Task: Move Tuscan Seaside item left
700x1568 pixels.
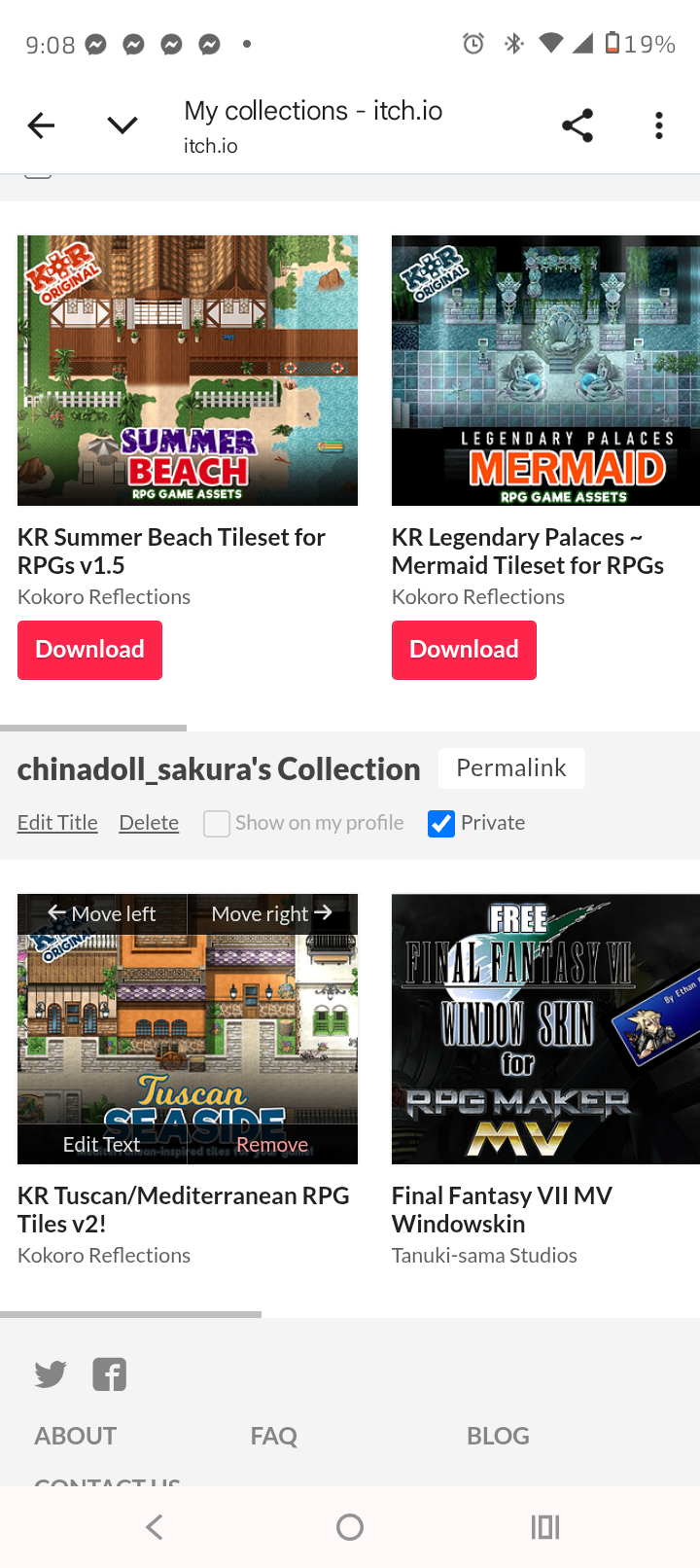Action: tap(102, 913)
